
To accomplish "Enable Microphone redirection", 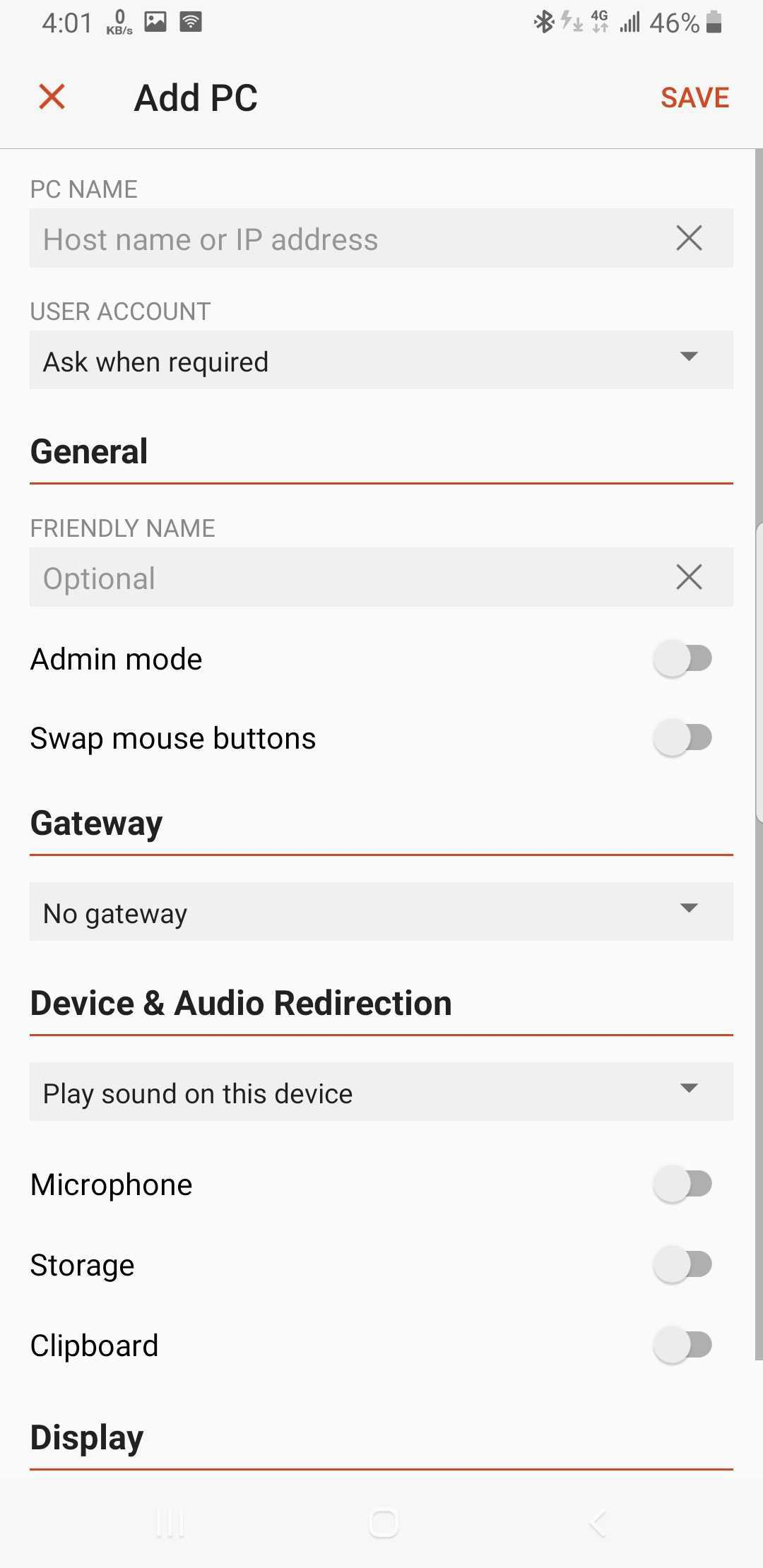I will tap(680, 1184).
